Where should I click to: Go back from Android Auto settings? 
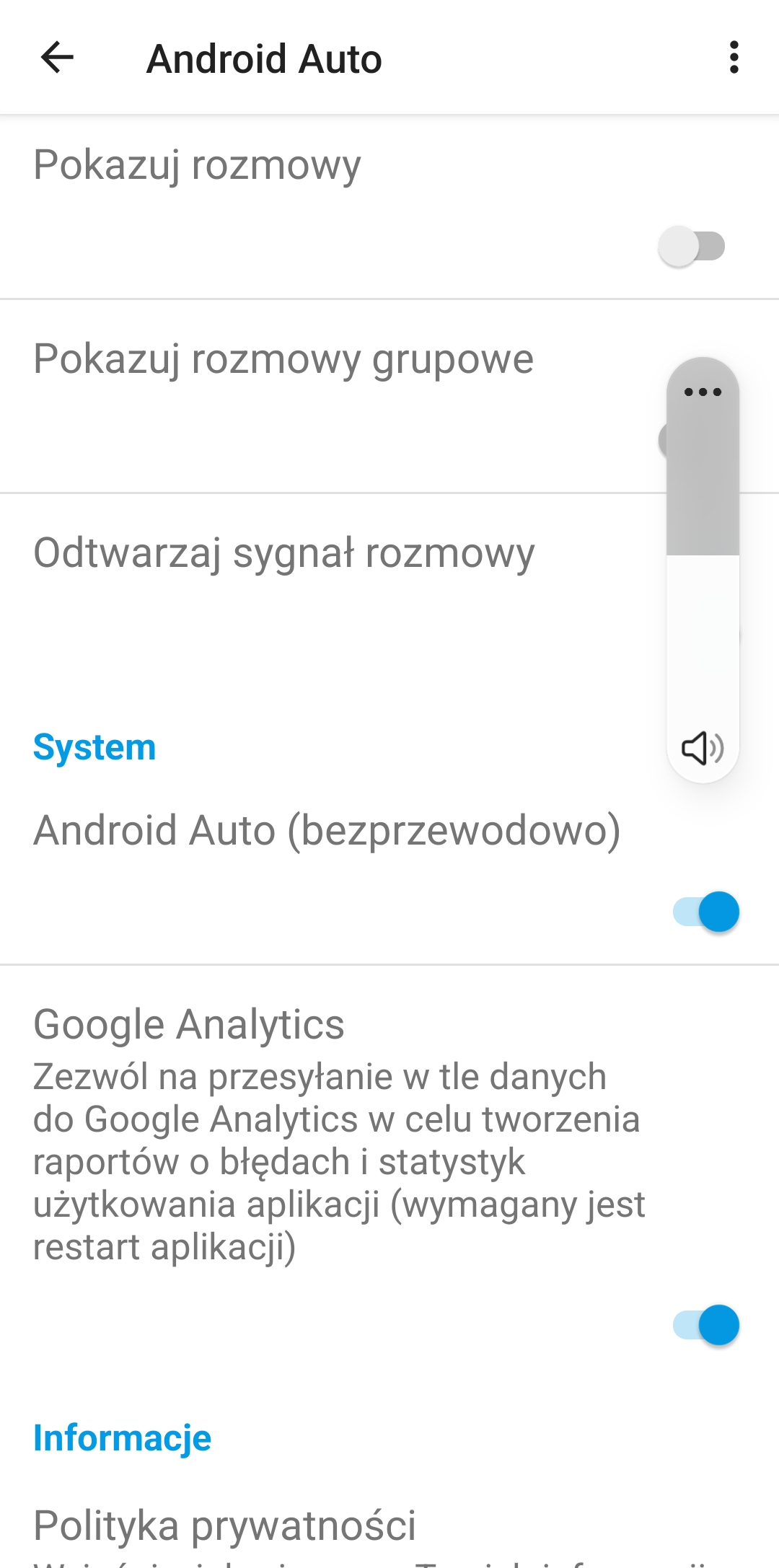tap(58, 58)
